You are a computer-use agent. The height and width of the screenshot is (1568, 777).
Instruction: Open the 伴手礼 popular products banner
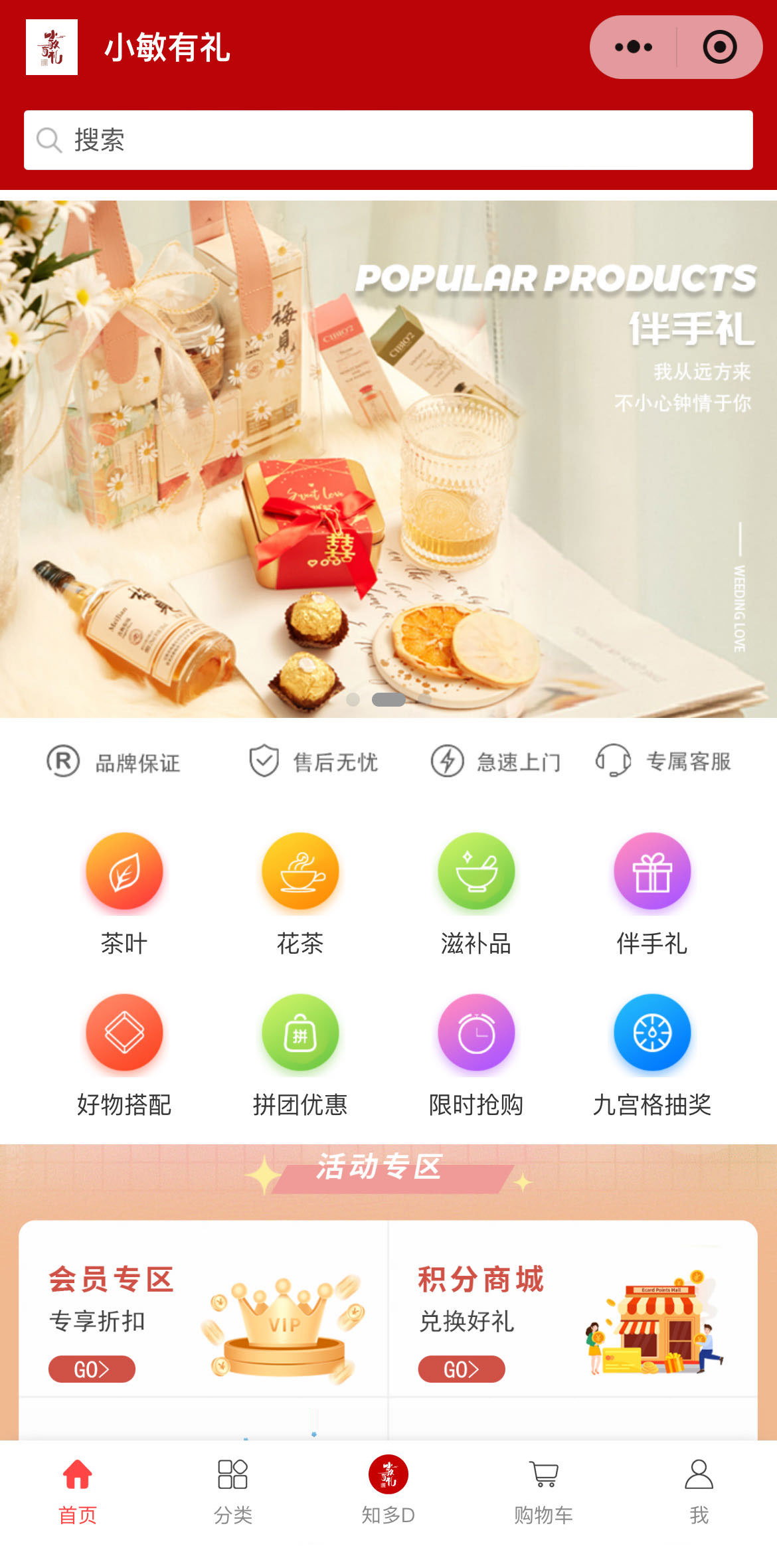[388, 458]
